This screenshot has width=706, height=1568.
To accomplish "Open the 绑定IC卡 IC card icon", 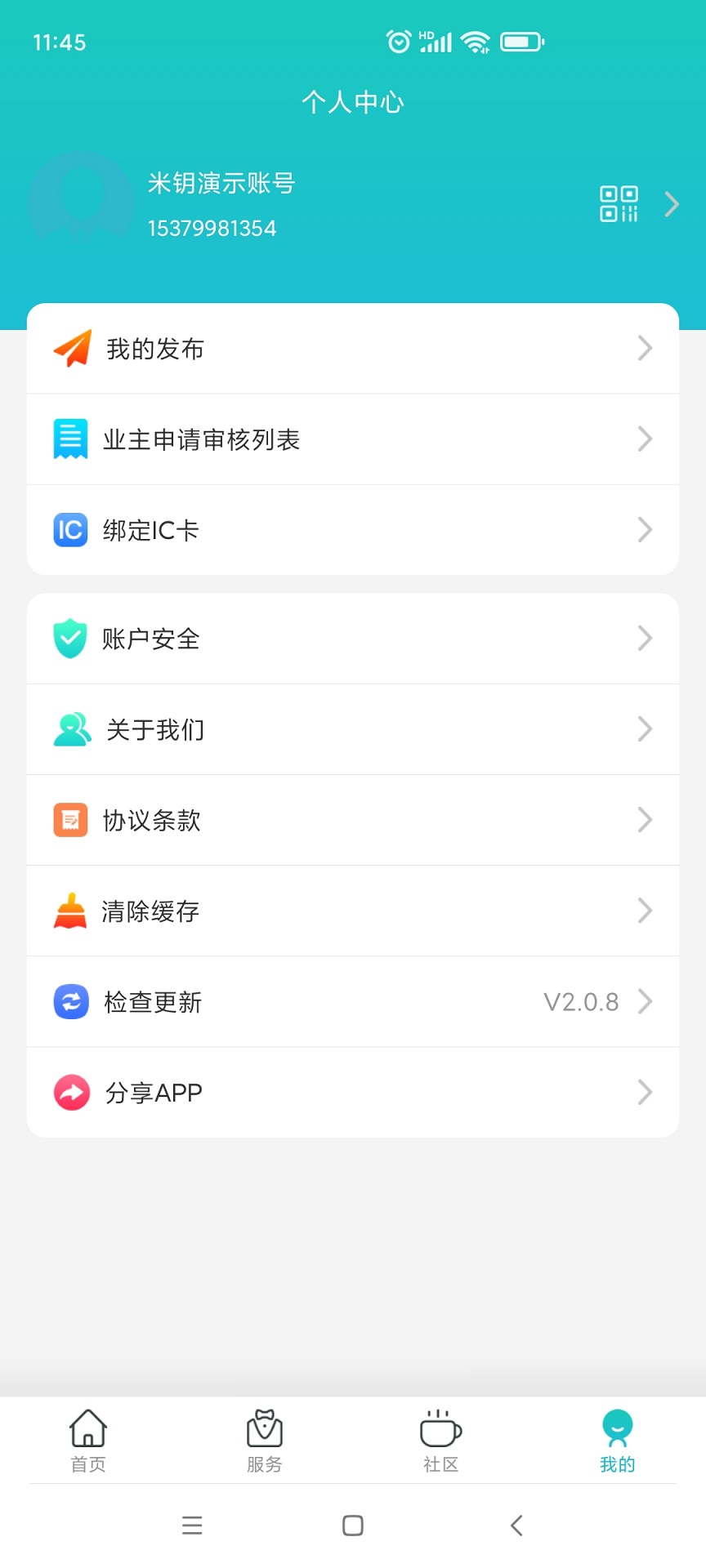I will 71,530.
